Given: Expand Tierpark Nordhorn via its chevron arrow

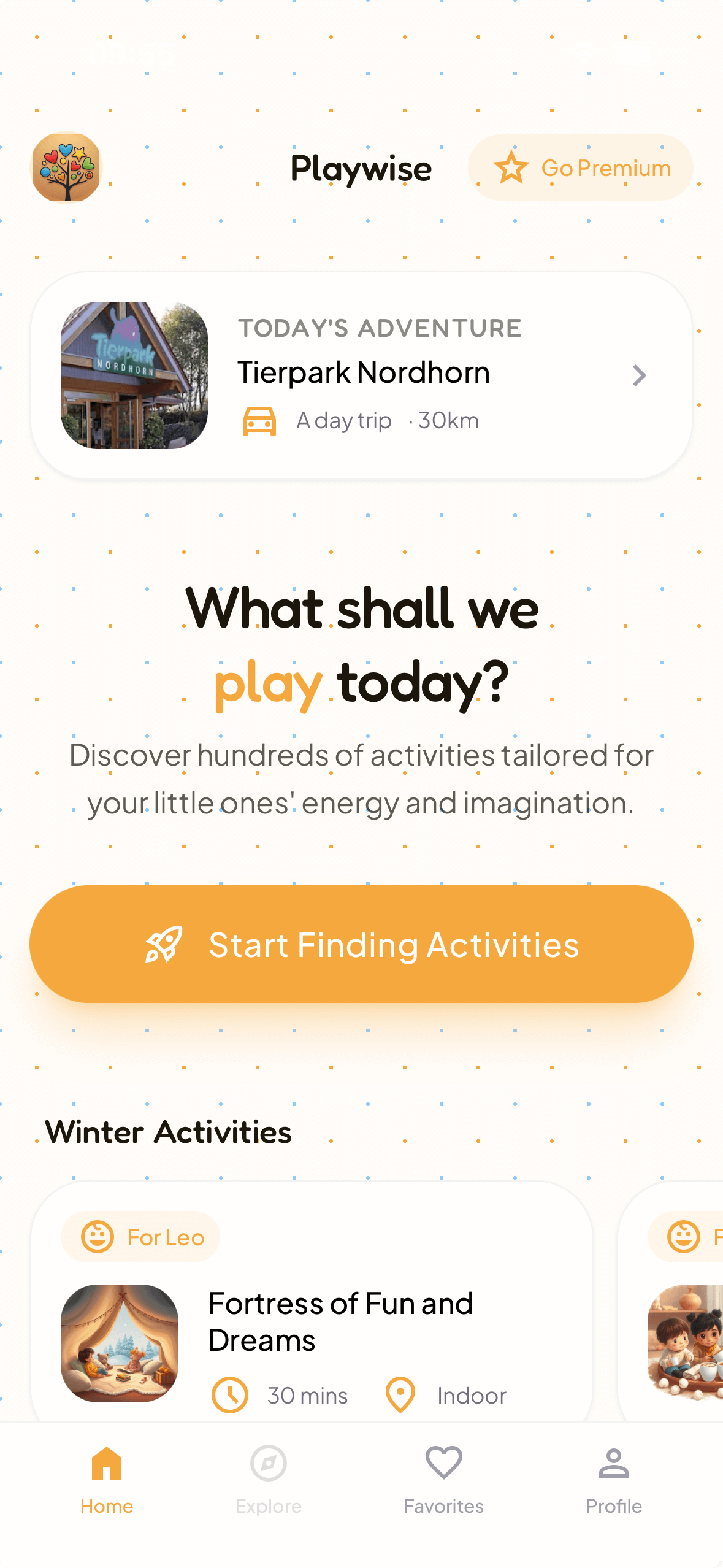Looking at the screenshot, I should [640, 375].
